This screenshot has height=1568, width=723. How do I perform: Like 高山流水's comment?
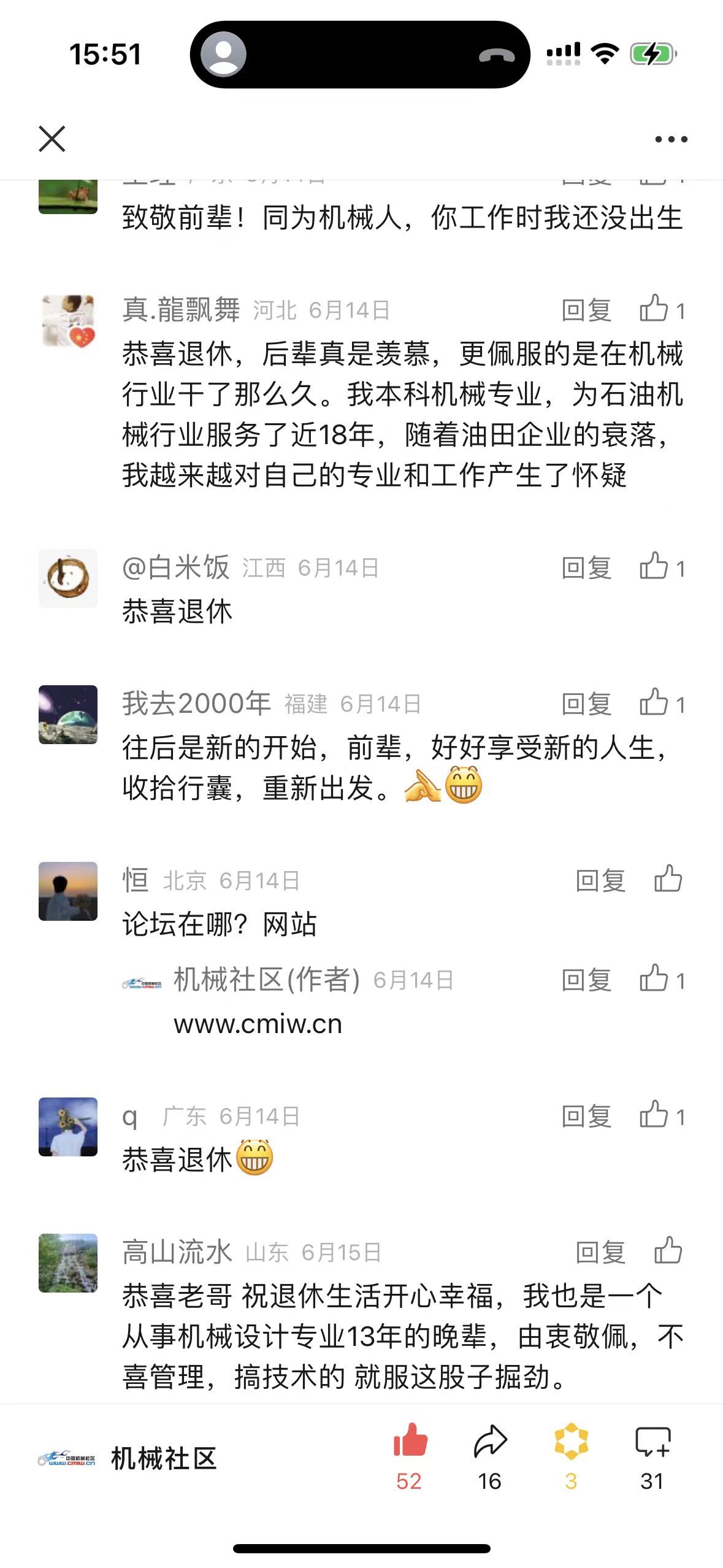(668, 1251)
